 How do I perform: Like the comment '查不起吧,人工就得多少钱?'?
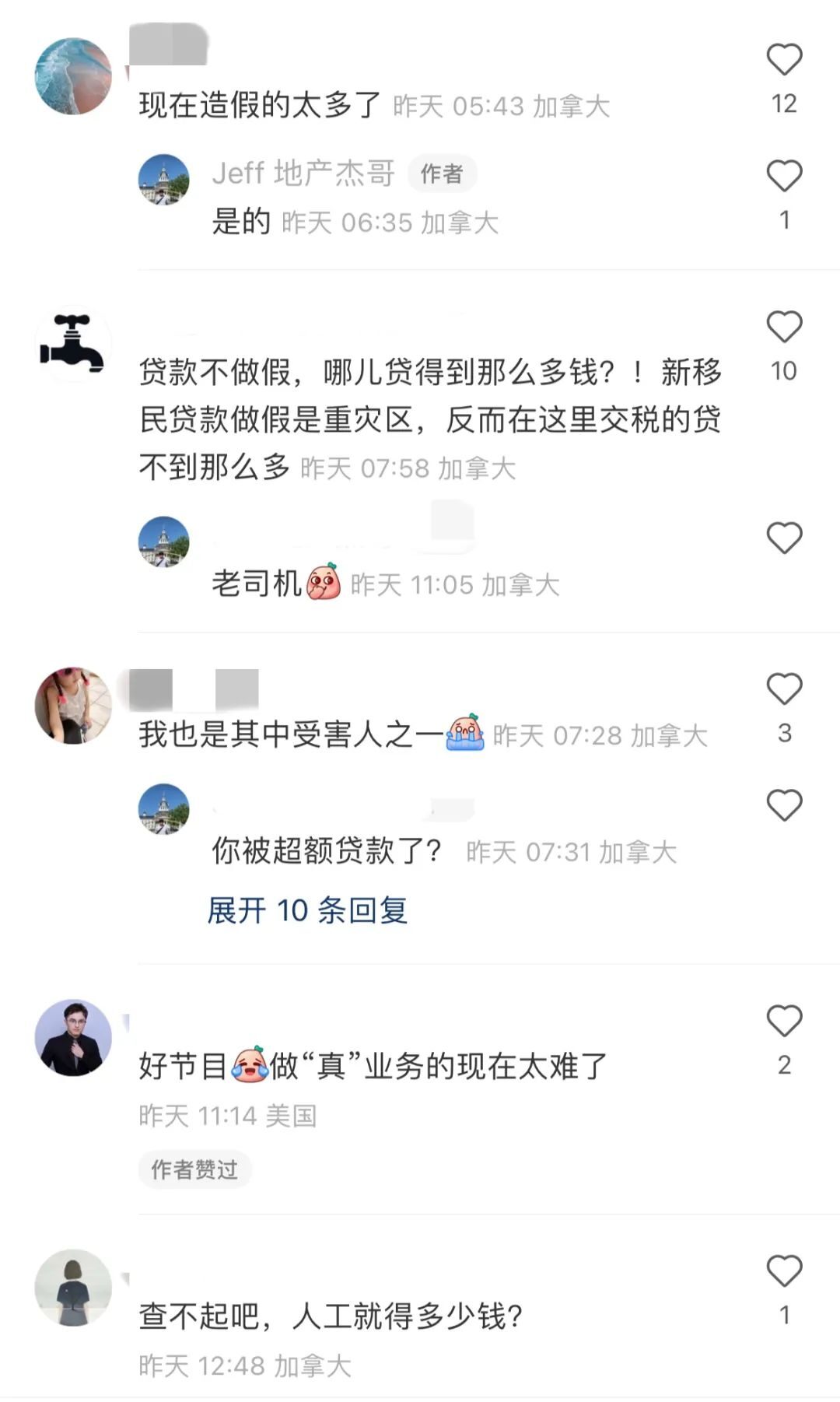click(784, 1271)
